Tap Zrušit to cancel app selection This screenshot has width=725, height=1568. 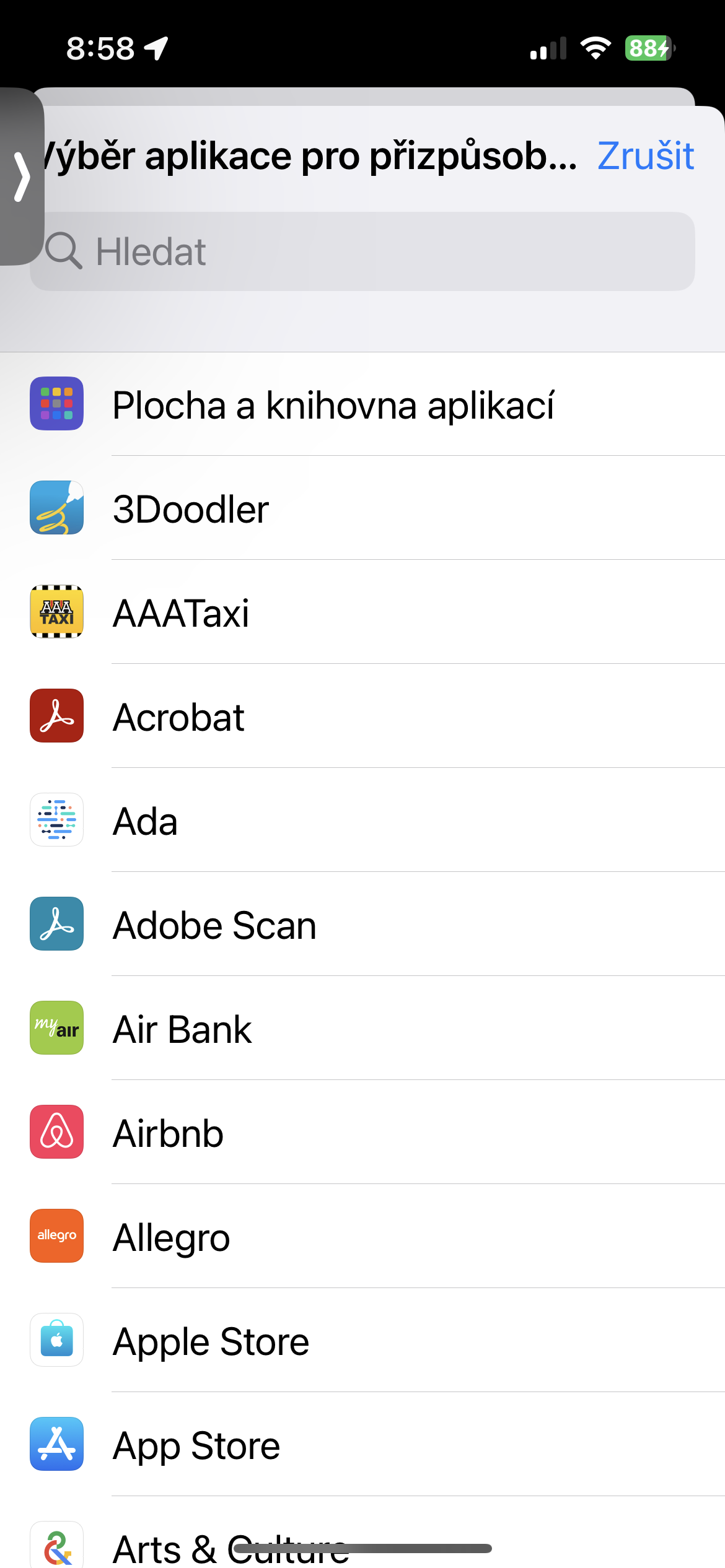(645, 155)
